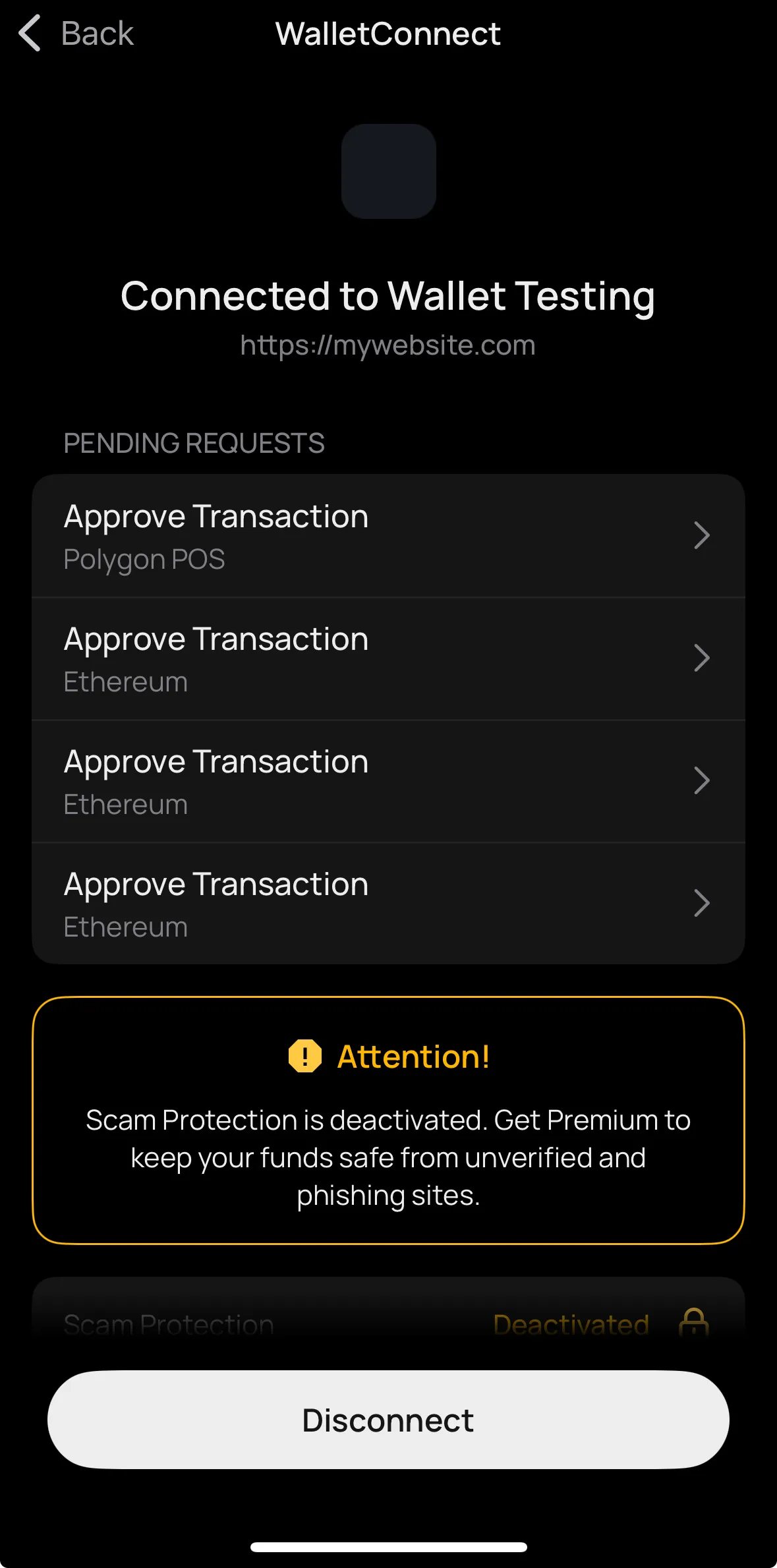Tap the Disconnect button
The width and height of the screenshot is (777, 1568).
[x=388, y=1420]
